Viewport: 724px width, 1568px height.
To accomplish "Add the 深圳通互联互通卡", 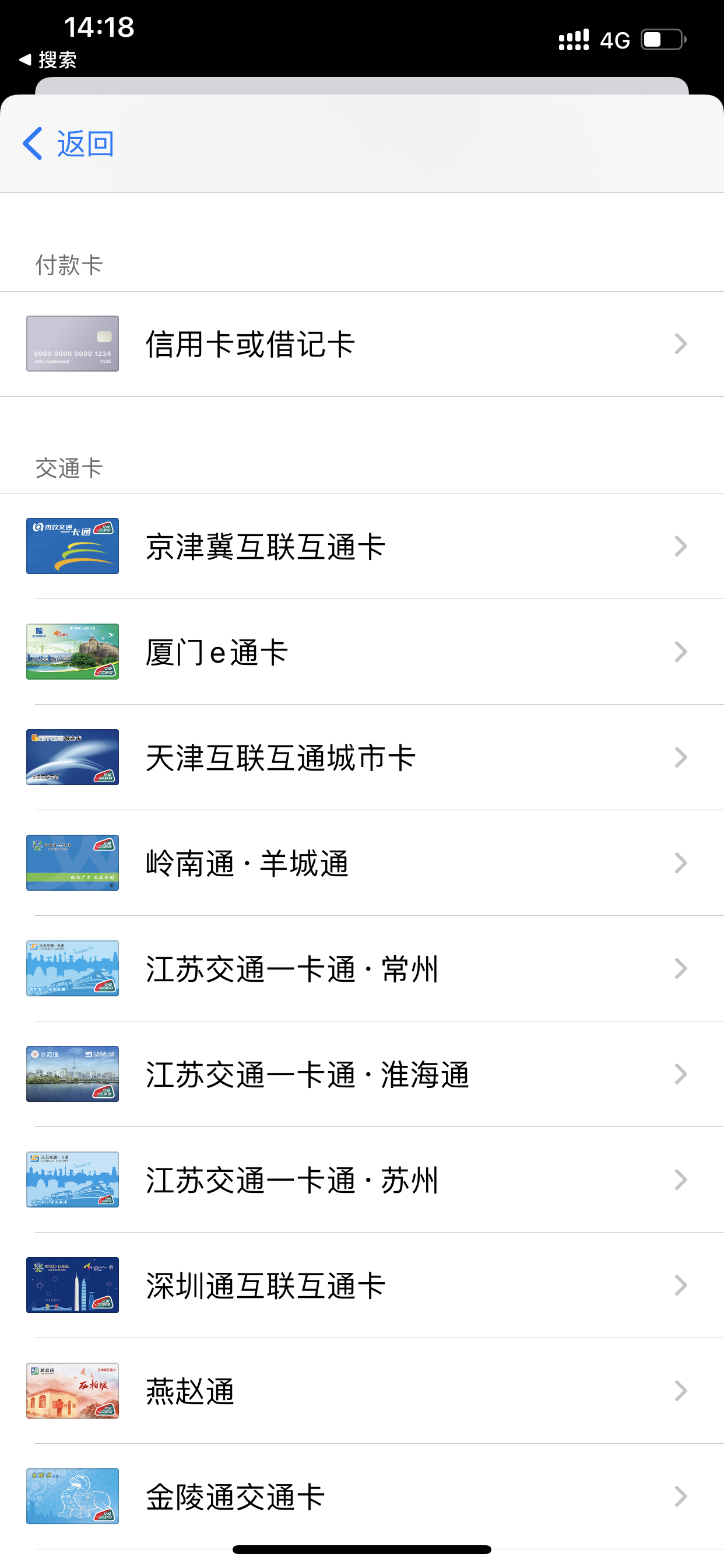I will [361, 1286].
